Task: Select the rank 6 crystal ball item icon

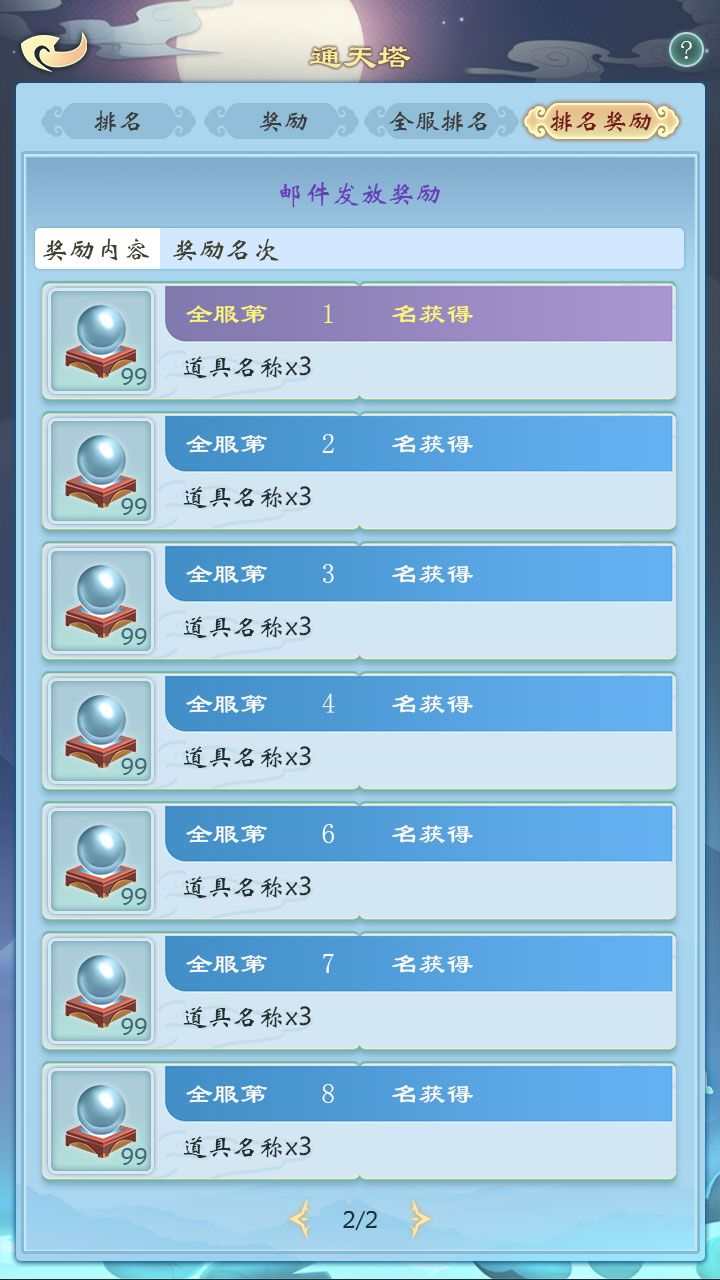Action: tap(99, 860)
